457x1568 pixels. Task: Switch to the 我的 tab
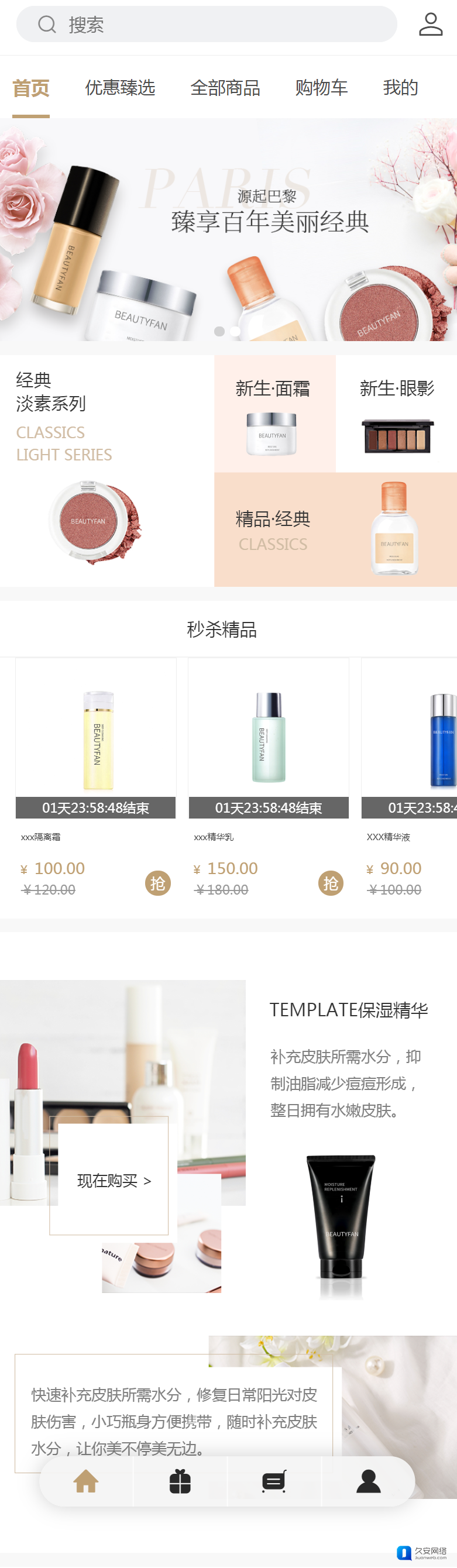tap(400, 88)
